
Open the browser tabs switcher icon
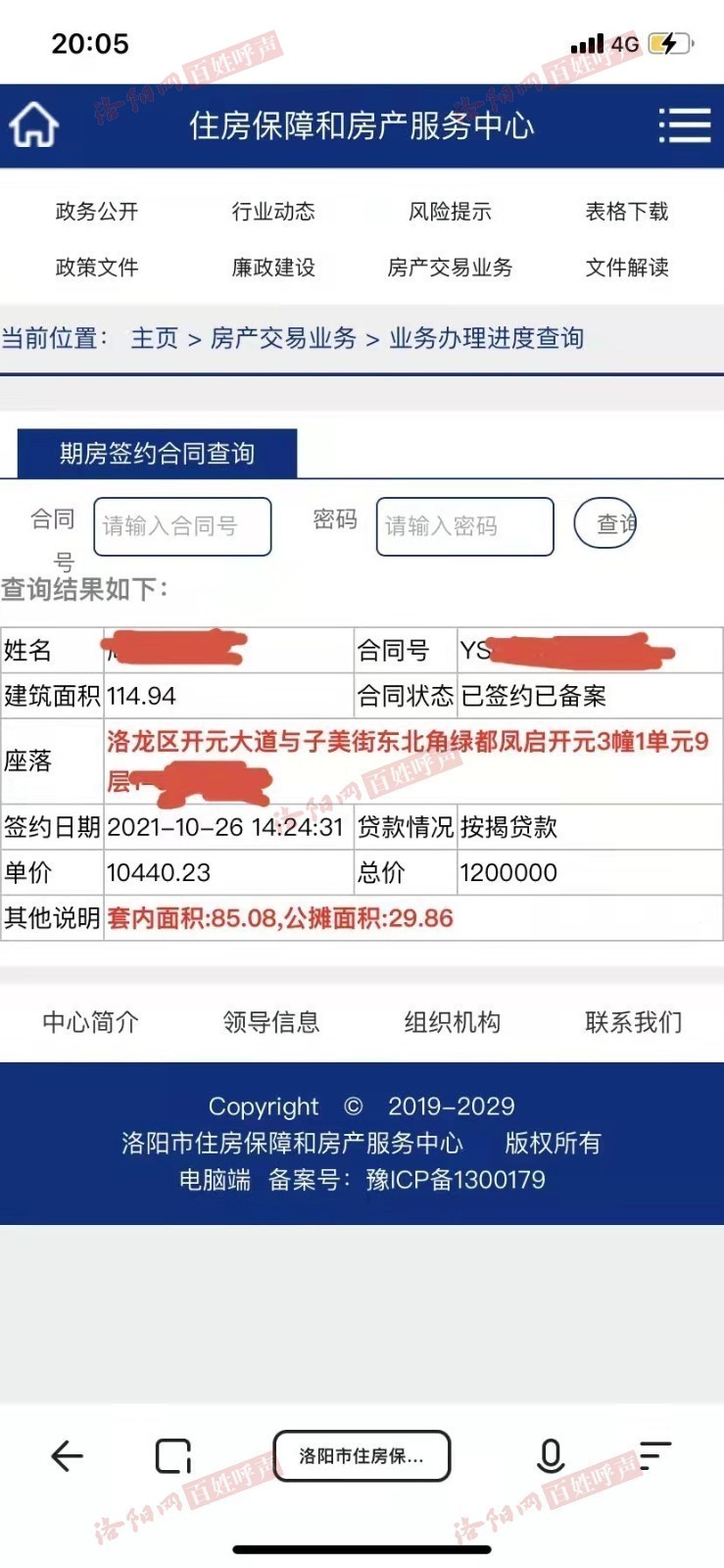tap(173, 1456)
